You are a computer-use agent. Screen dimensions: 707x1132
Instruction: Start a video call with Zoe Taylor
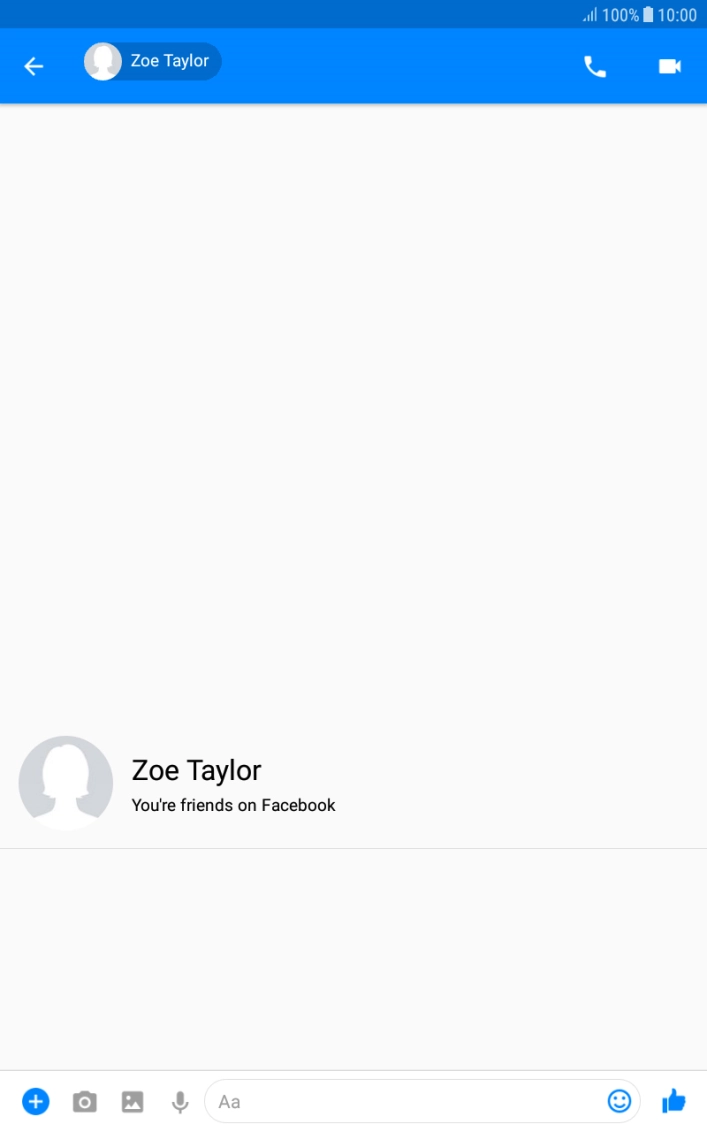(669, 67)
